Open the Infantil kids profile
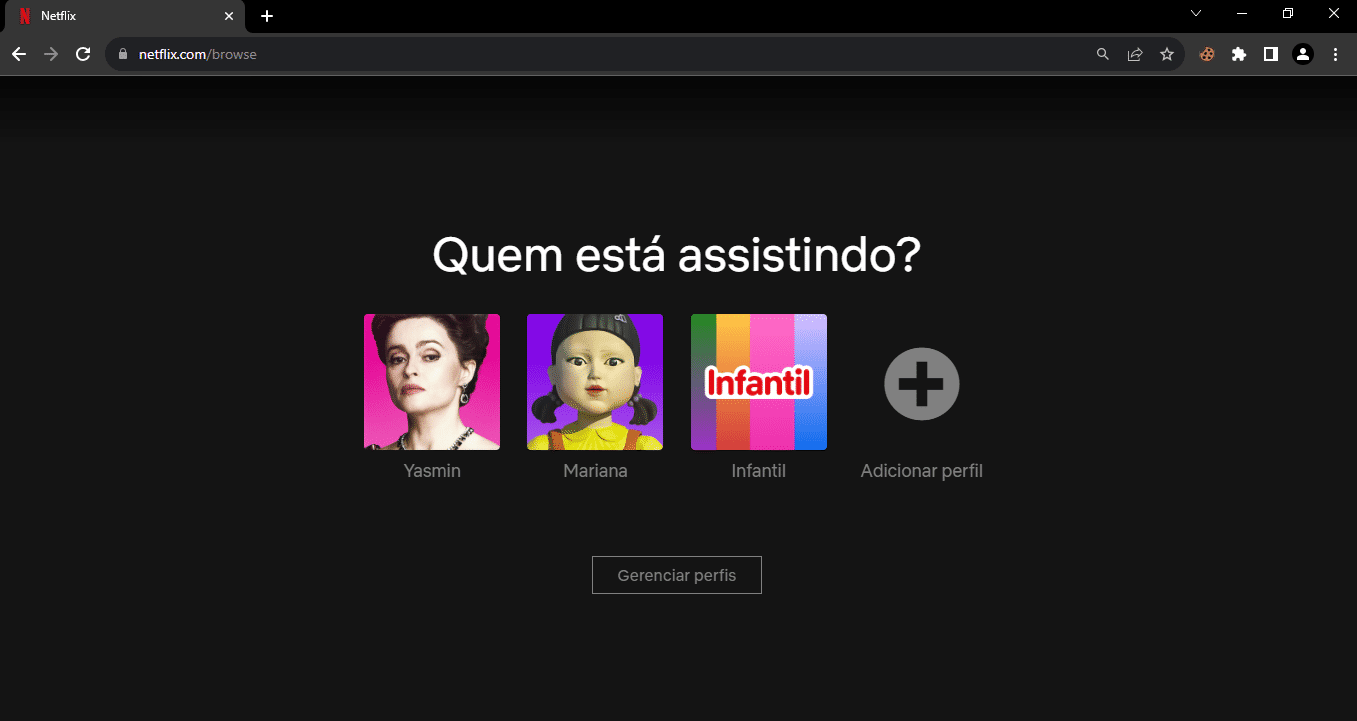Viewport: 1357px width, 721px height. pyautogui.click(x=758, y=382)
